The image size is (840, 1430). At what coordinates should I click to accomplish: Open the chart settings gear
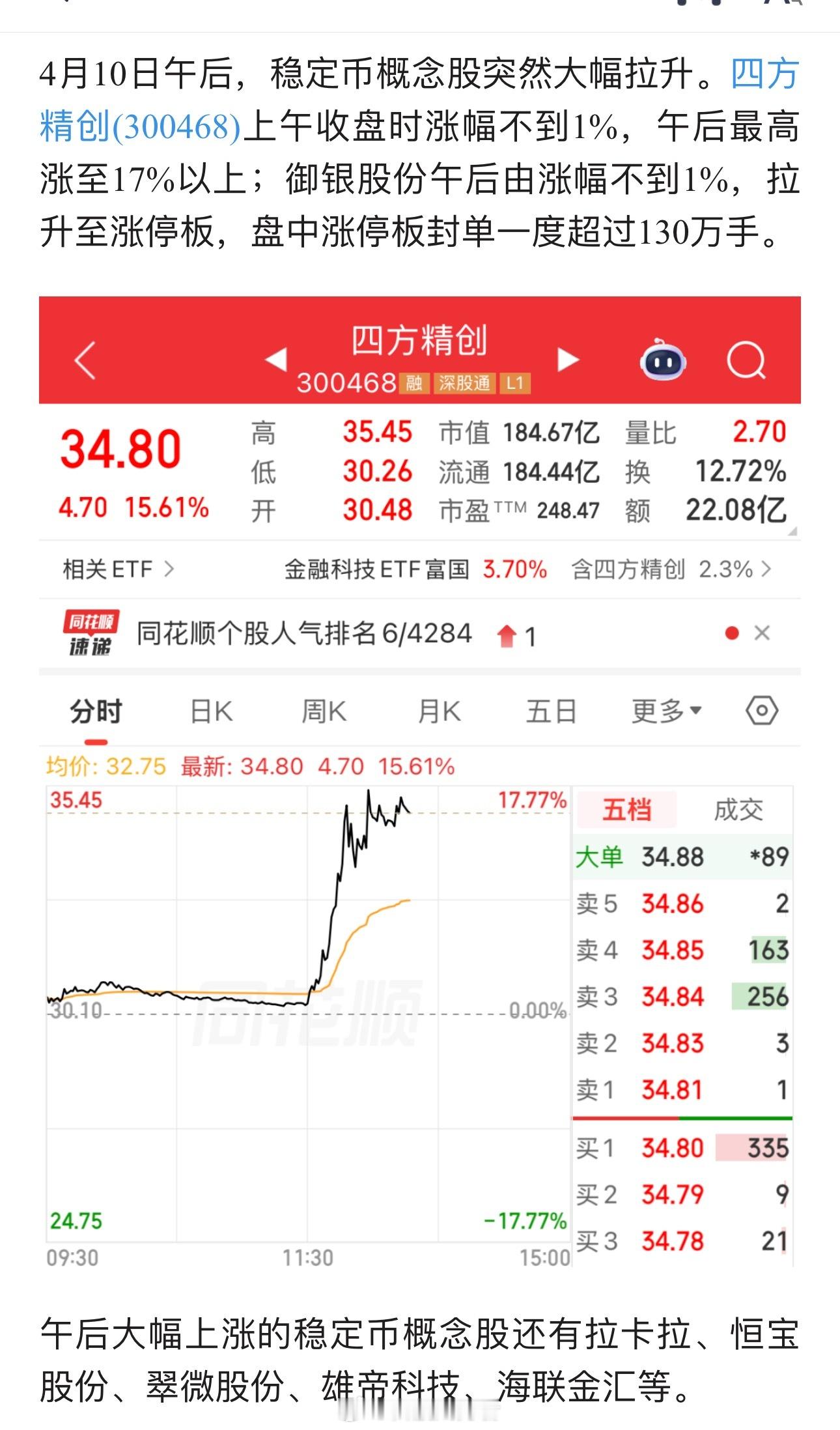pyautogui.click(x=763, y=711)
